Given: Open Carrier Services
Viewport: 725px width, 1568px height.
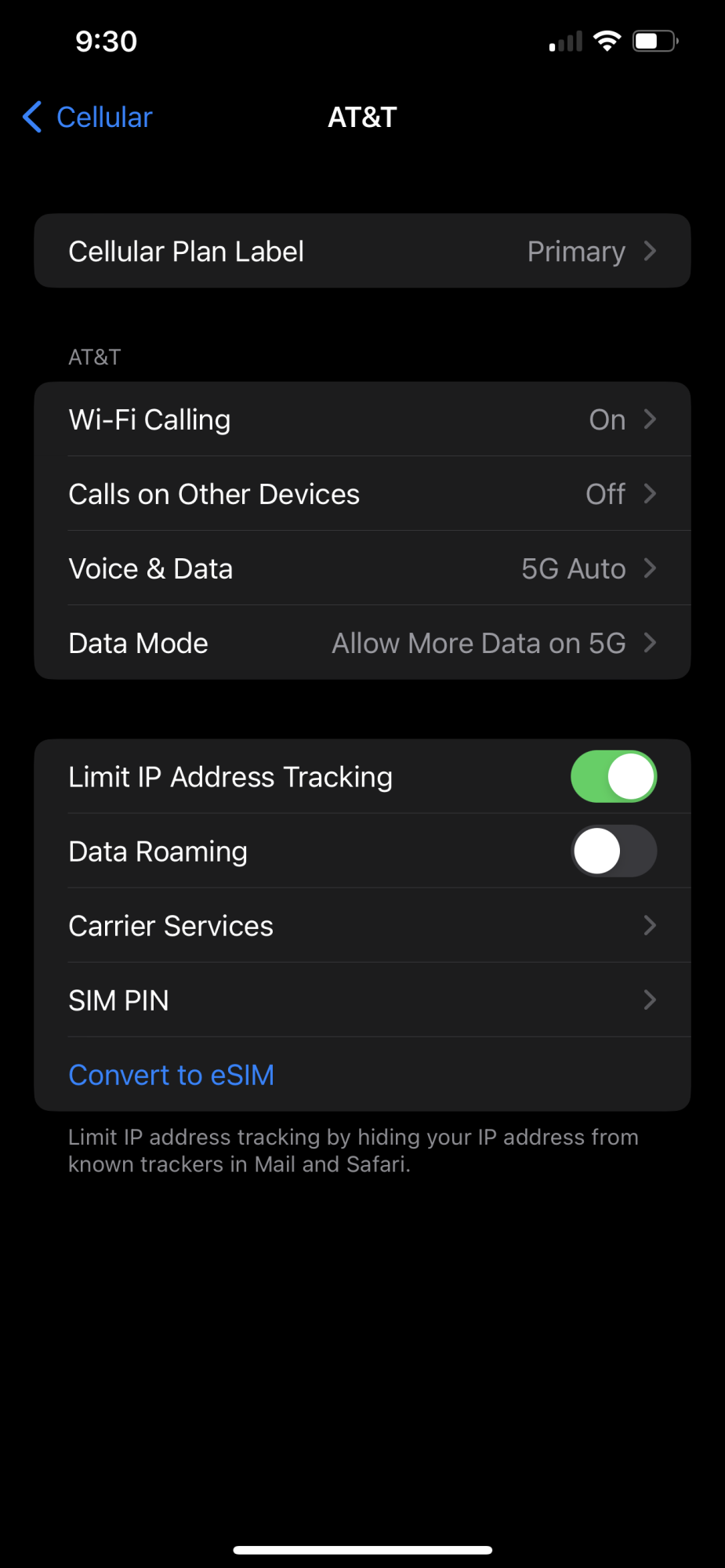Looking at the screenshot, I should (x=362, y=926).
